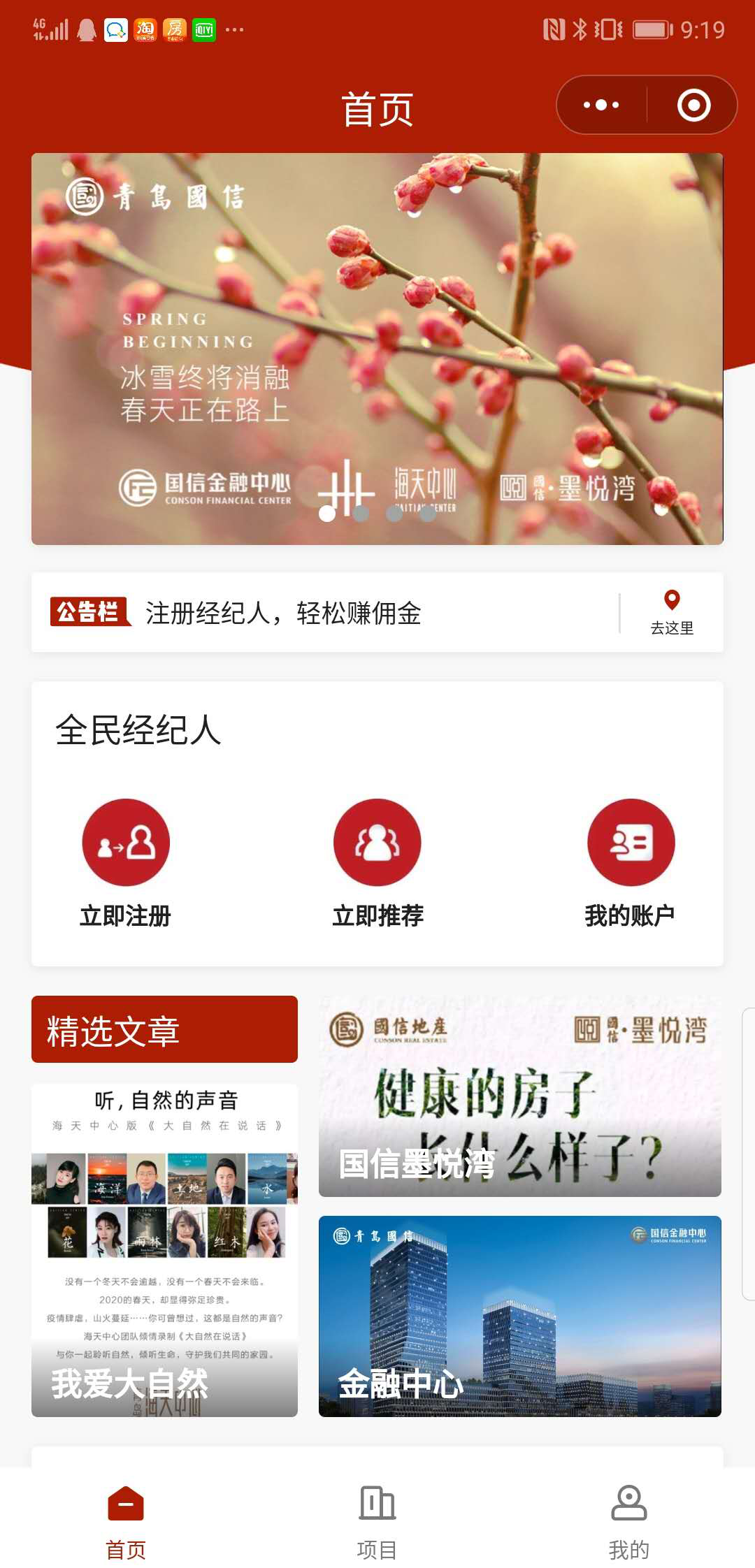Close the mini-program with the circle button

pos(693,105)
